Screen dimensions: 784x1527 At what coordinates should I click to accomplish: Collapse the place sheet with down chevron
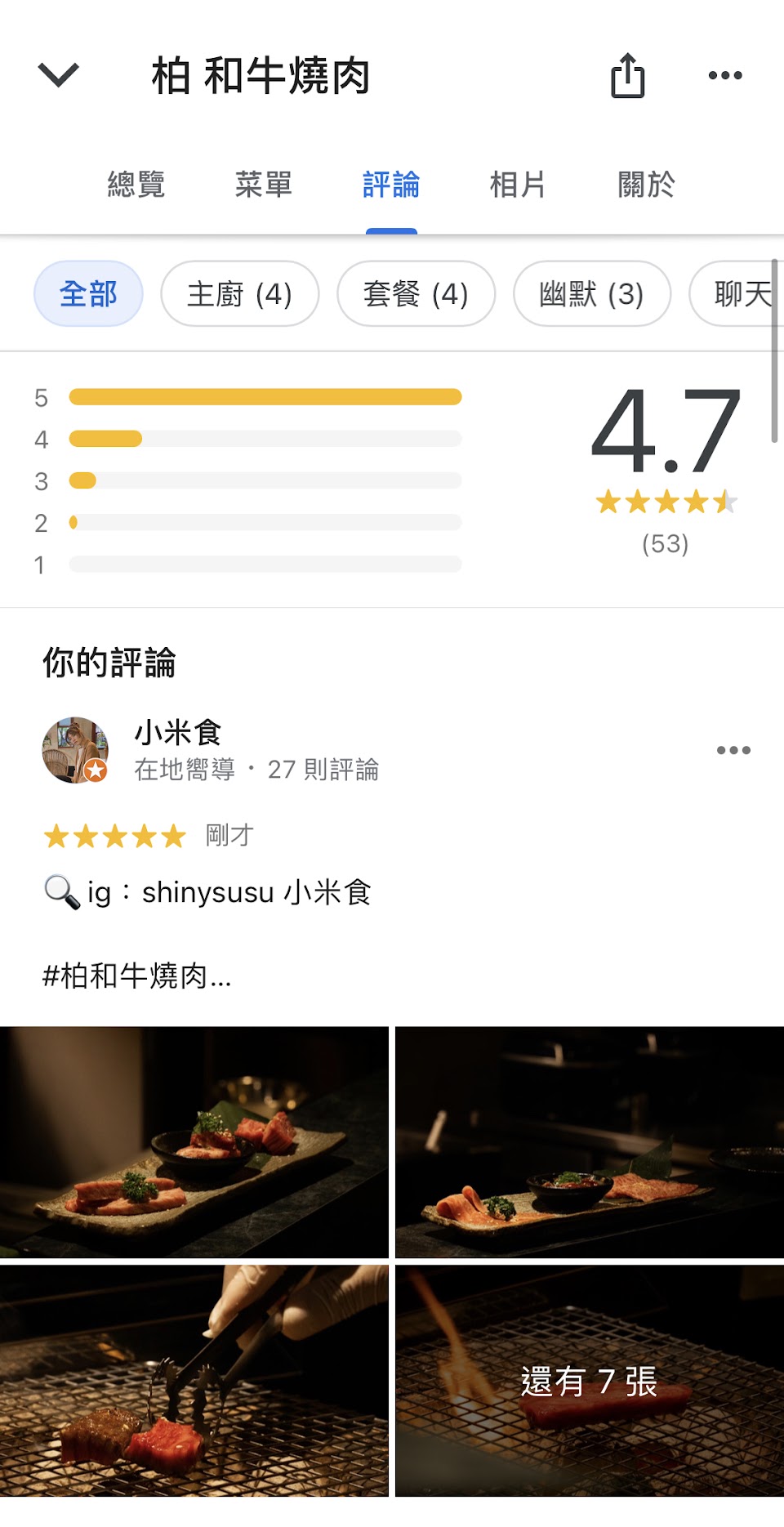click(59, 75)
